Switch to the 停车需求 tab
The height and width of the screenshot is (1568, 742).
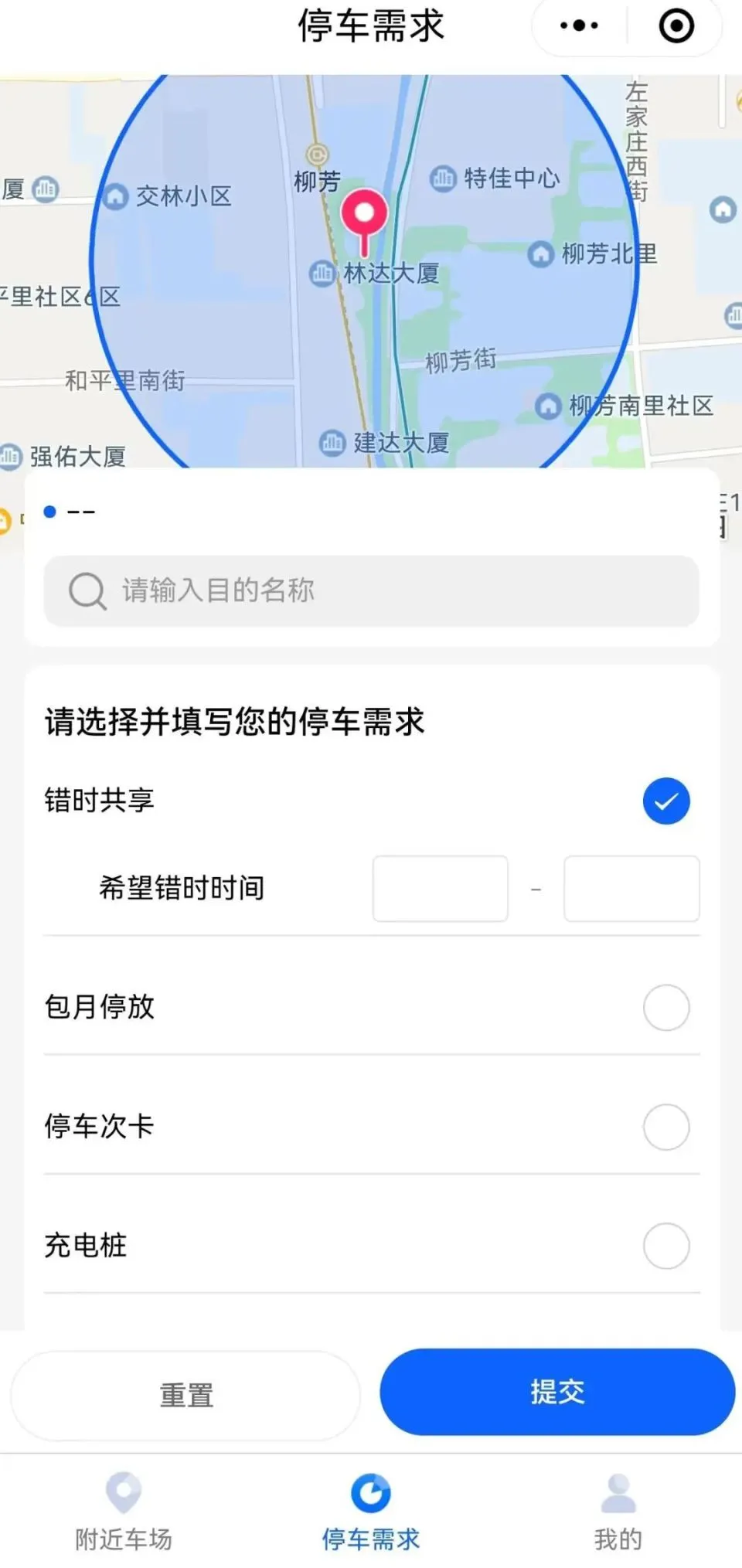coord(371,1512)
